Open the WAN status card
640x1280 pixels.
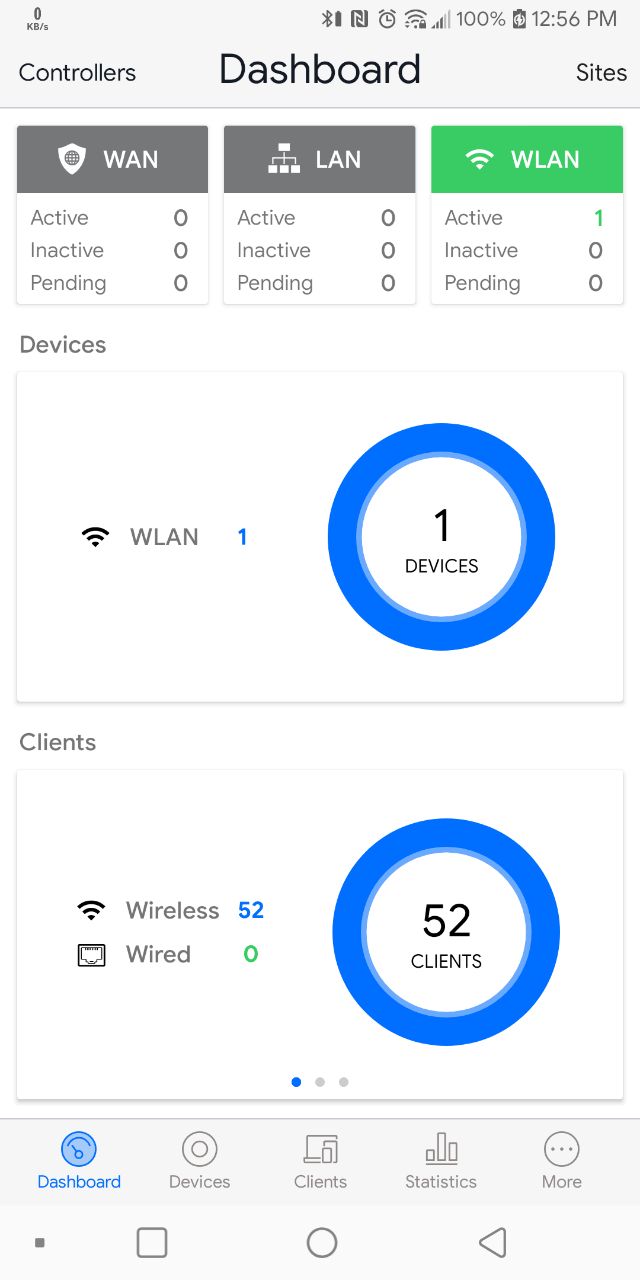(112, 214)
